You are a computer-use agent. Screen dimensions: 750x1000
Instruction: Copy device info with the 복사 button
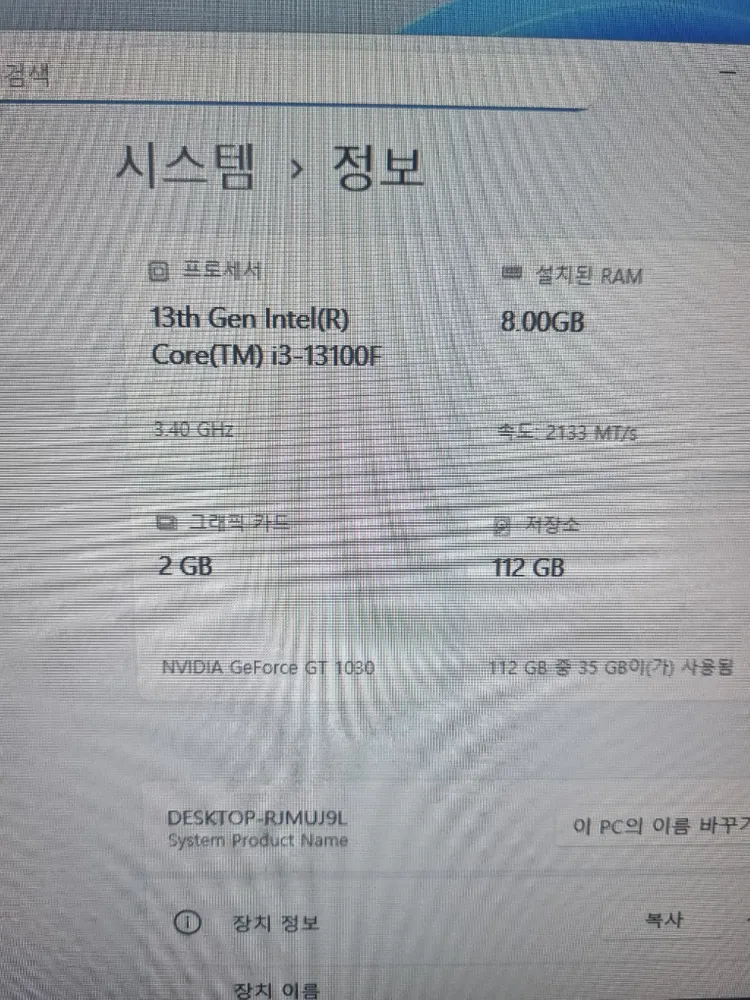tap(663, 920)
